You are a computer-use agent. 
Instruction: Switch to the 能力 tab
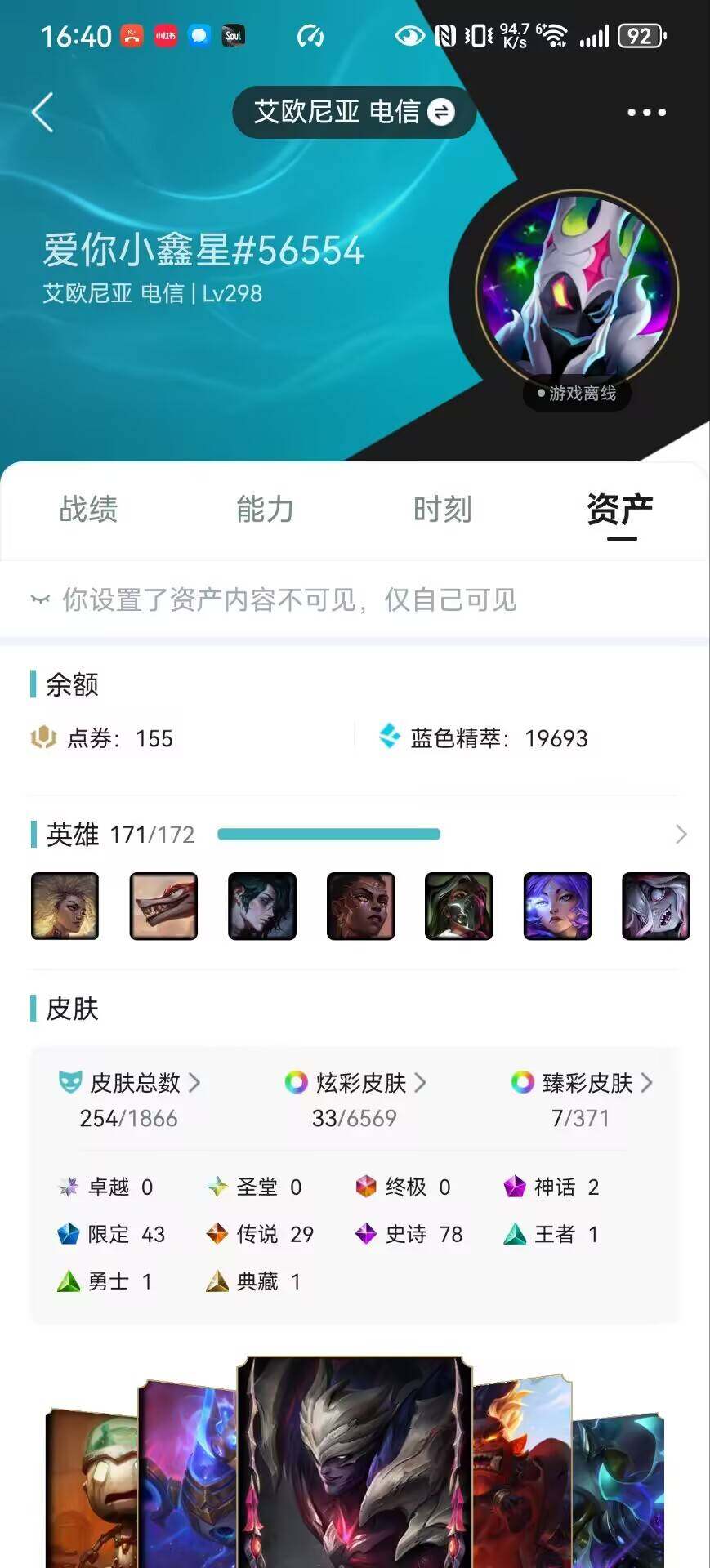(x=265, y=510)
